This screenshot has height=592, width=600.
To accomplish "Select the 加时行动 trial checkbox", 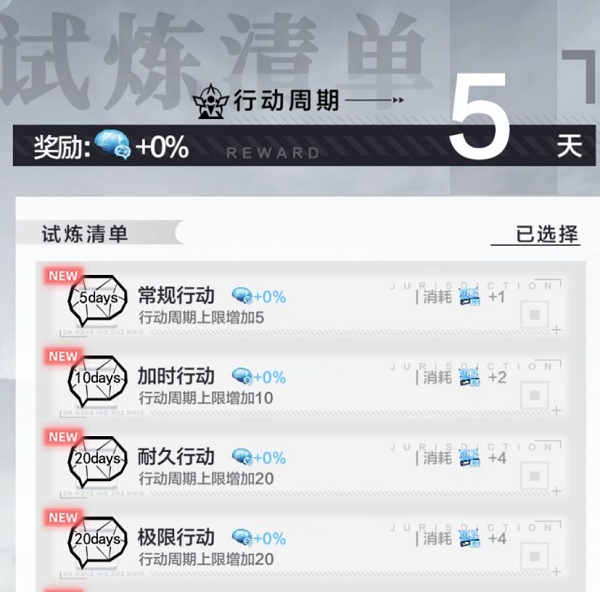I will pos(534,395).
